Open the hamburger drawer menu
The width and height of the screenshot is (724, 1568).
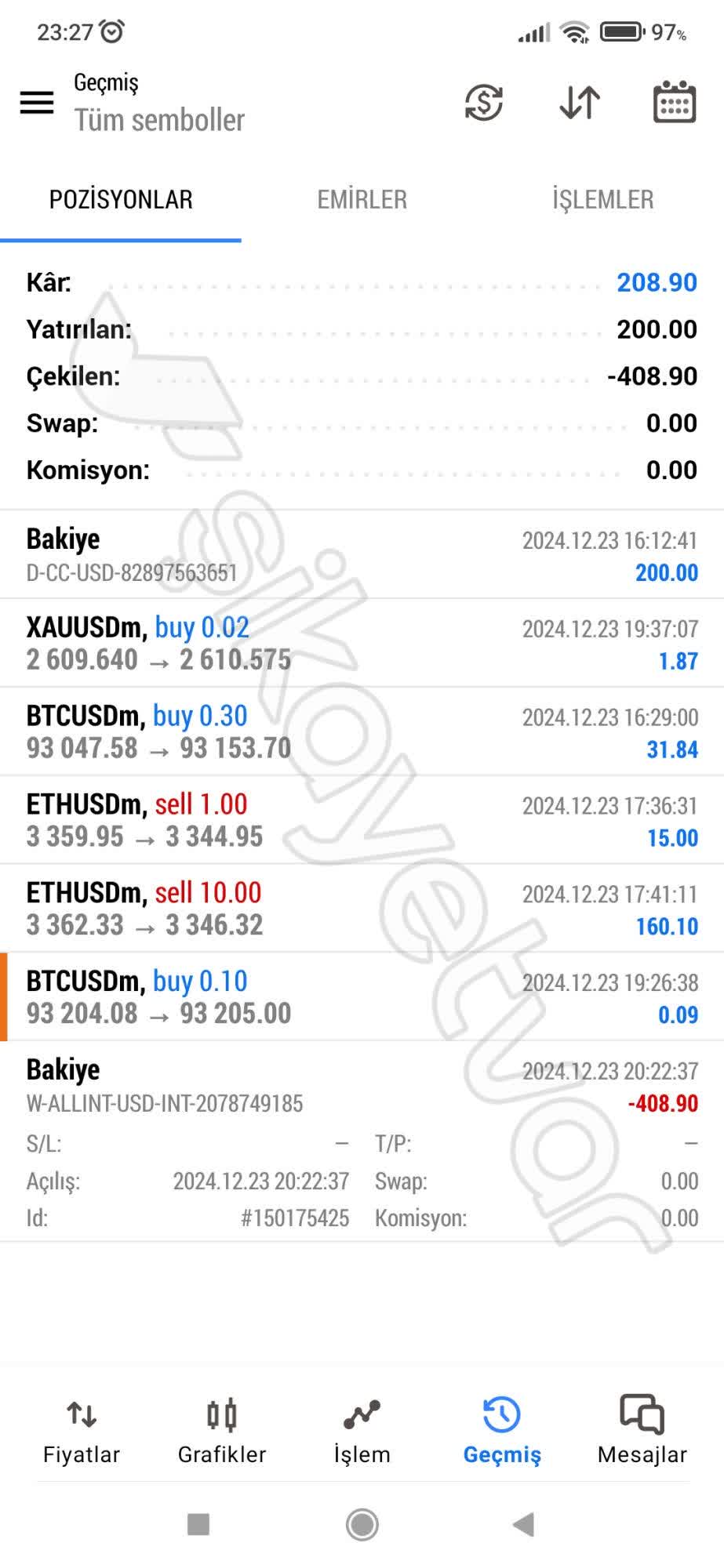click(37, 102)
